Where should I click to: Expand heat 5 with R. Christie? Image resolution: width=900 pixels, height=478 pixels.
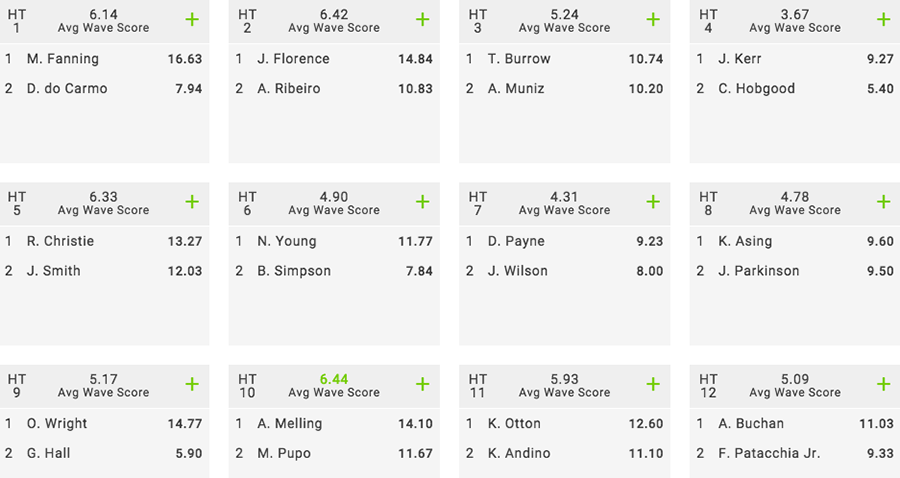pyautogui.click(x=192, y=202)
